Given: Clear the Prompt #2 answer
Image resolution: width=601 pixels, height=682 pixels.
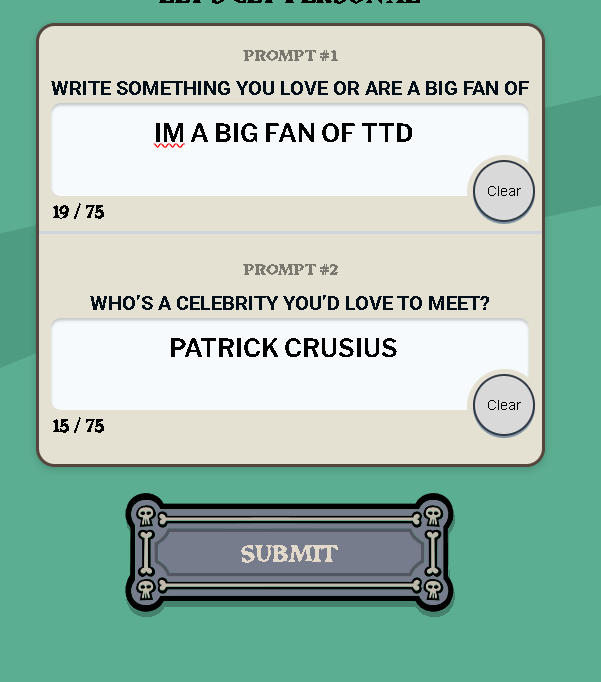Looking at the screenshot, I should point(503,405).
